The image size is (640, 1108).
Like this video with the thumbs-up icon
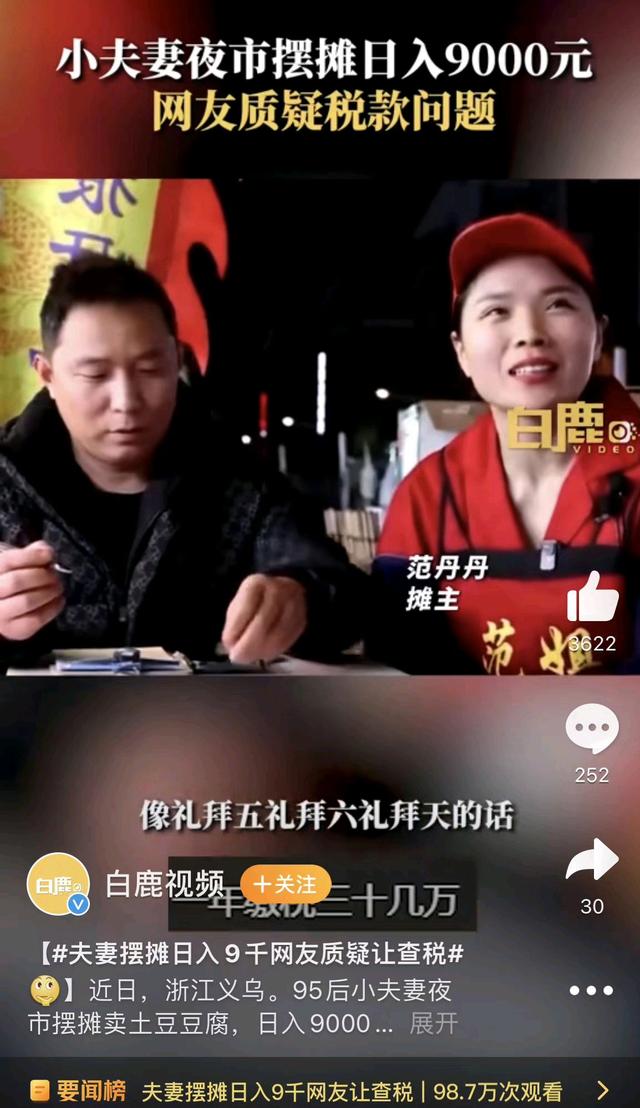coord(592,599)
